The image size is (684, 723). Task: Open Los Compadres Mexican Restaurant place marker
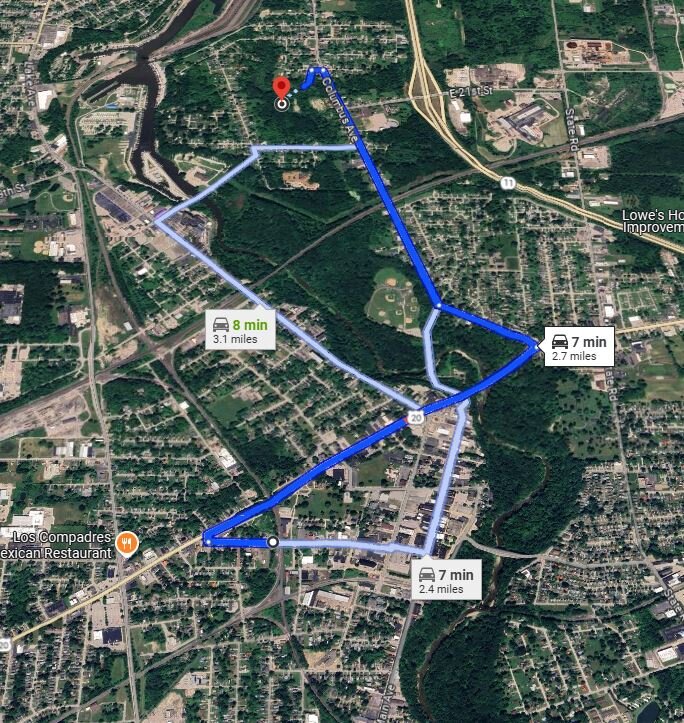pyautogui.click(x=126, y=543)
